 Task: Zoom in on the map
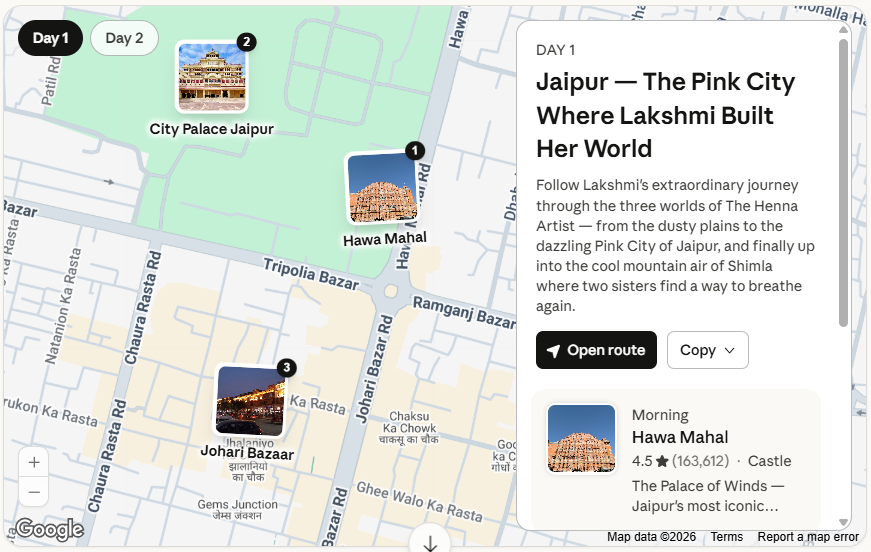click(34, 462)
